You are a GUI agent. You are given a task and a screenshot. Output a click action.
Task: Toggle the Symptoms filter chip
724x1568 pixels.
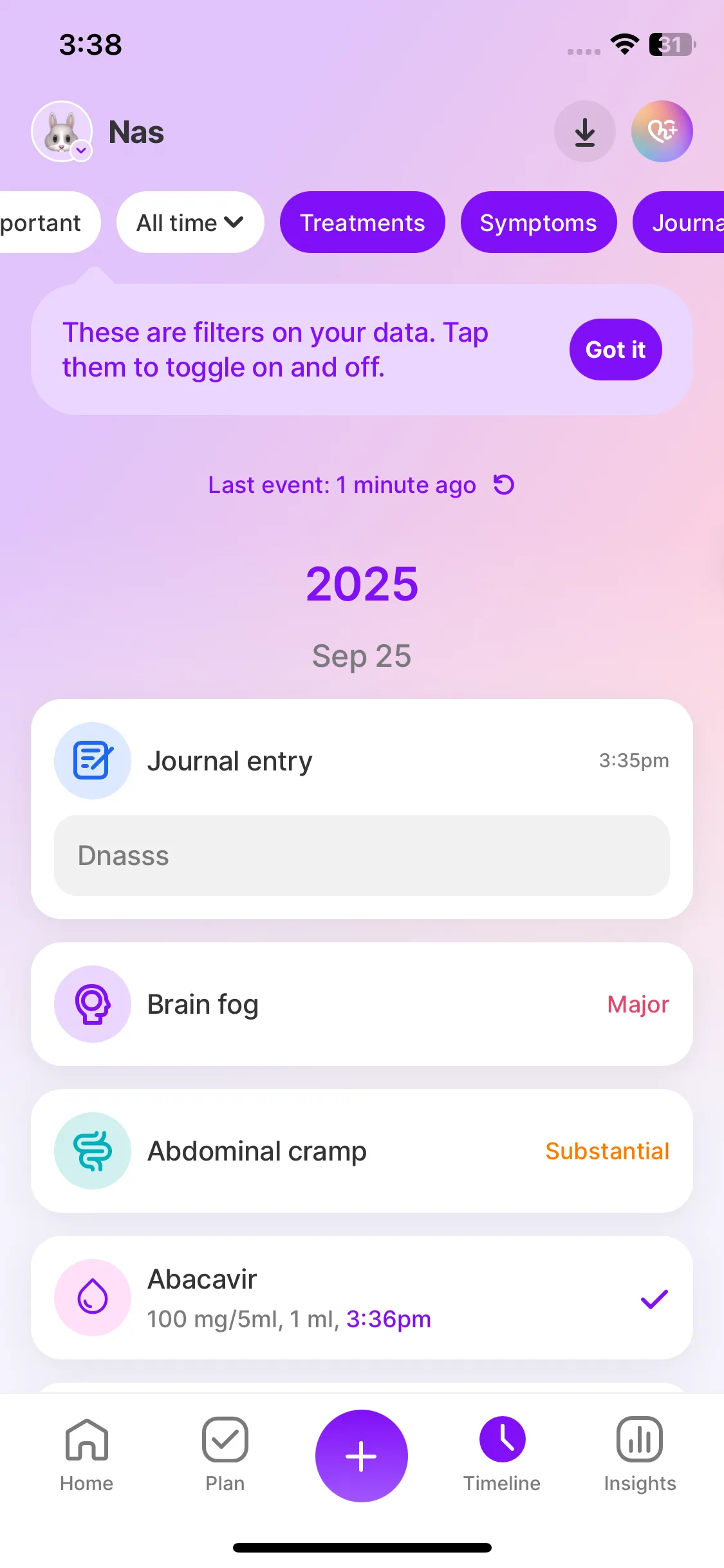pos(538,223)
